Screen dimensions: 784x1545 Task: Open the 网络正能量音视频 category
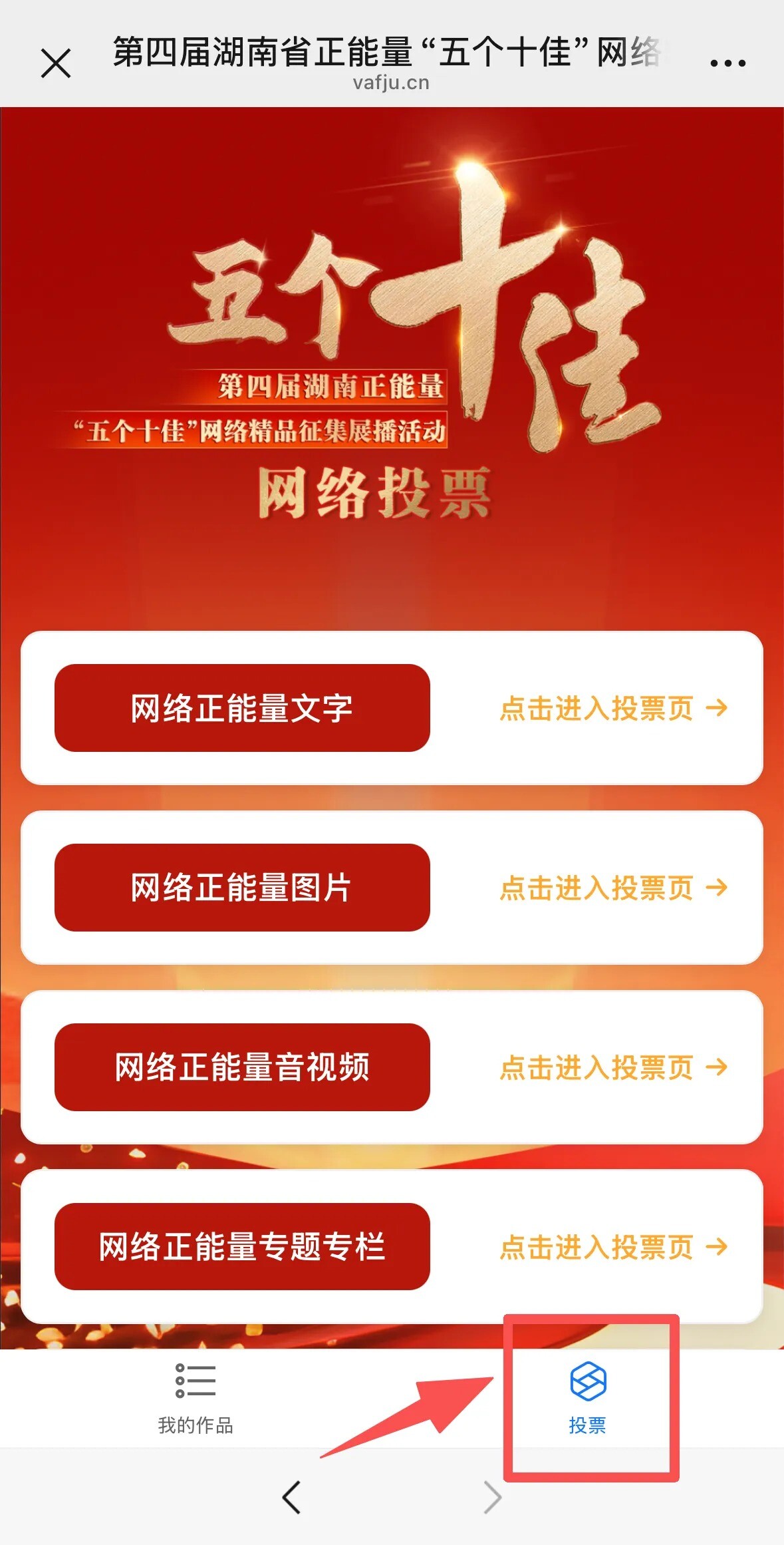tap(242, 1067)
